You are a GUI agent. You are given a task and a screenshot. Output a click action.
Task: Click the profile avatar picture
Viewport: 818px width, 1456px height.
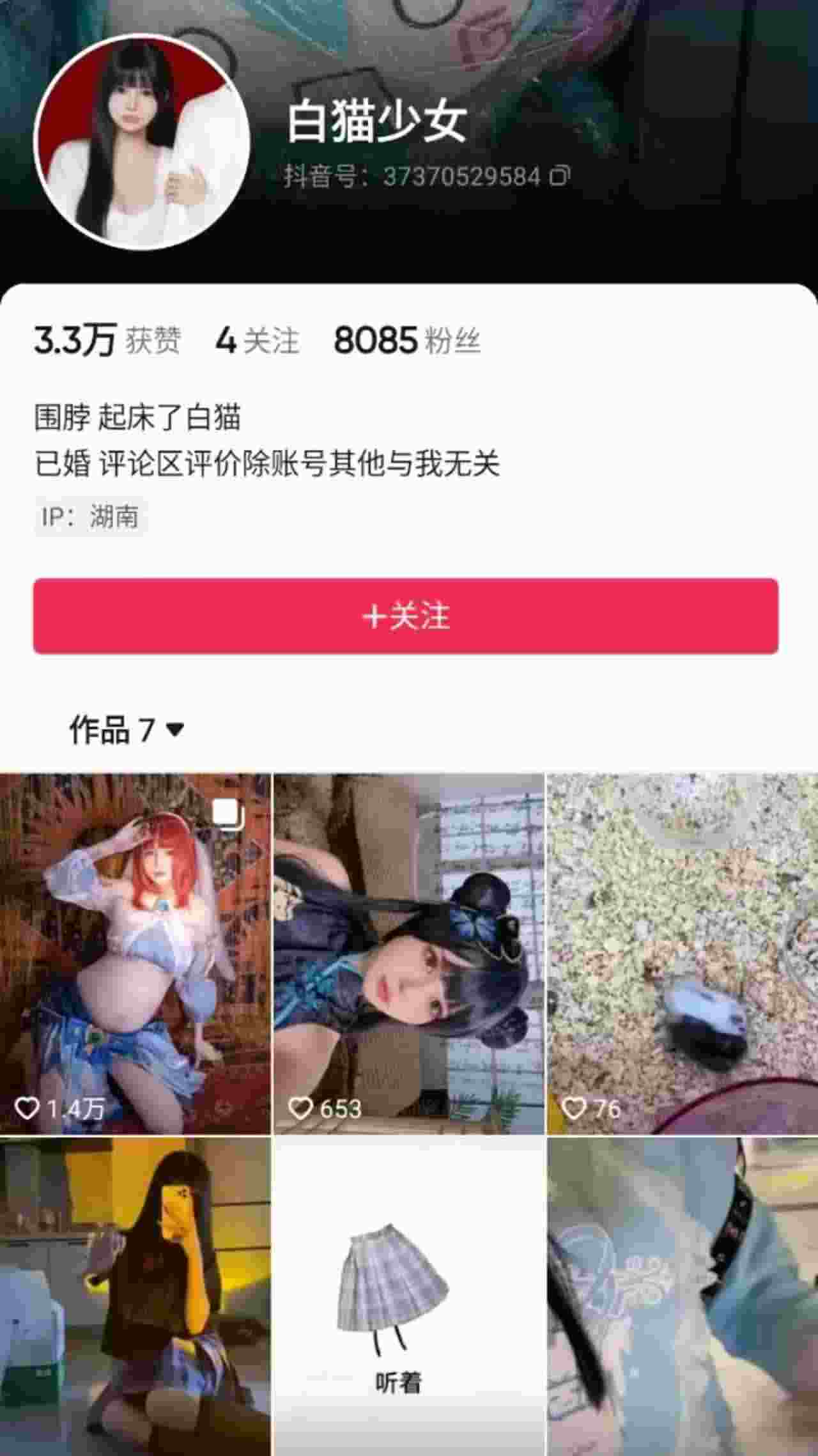tap(144, 142)
